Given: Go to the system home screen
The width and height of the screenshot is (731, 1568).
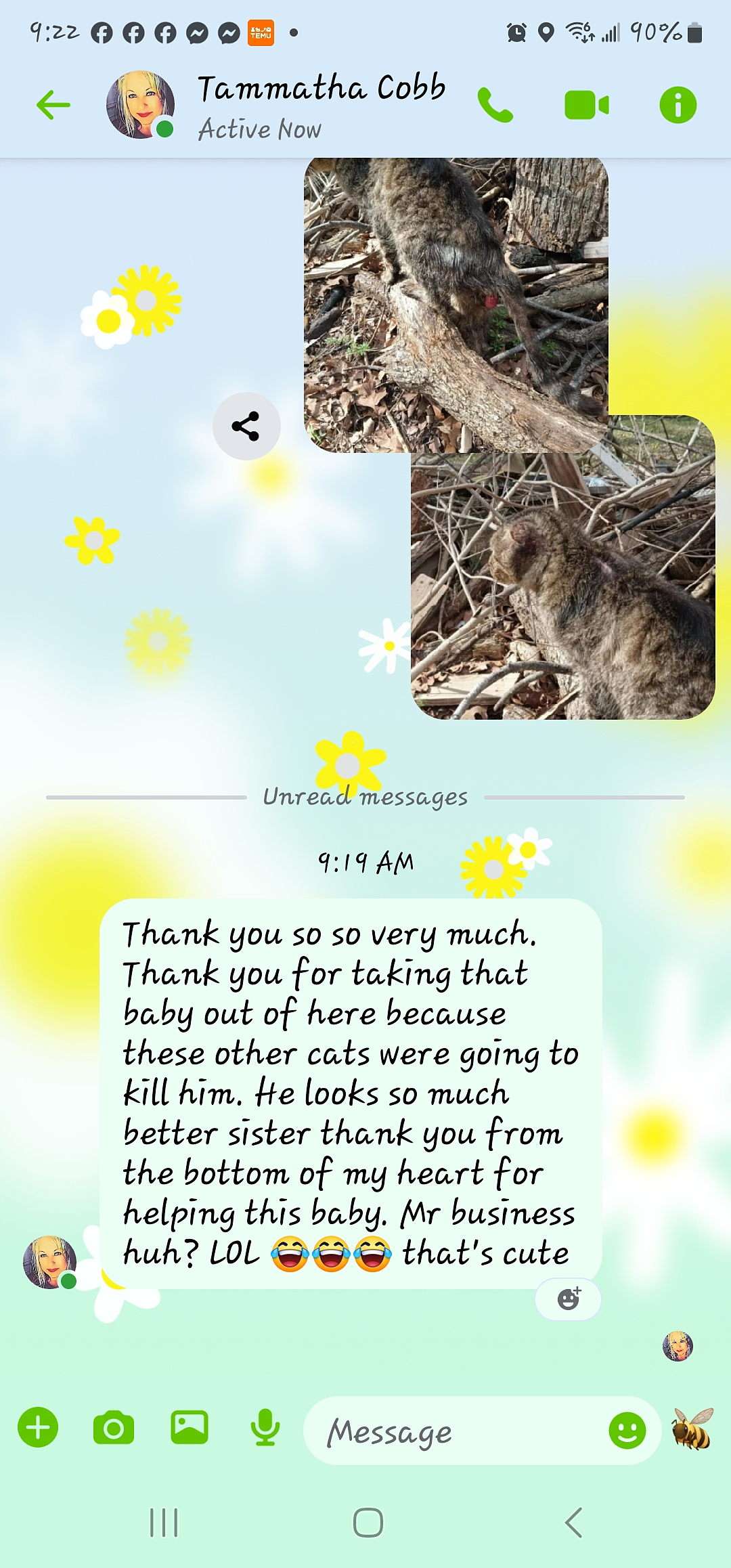Looking at the screenshot, I should click(x=368, y=1523).
